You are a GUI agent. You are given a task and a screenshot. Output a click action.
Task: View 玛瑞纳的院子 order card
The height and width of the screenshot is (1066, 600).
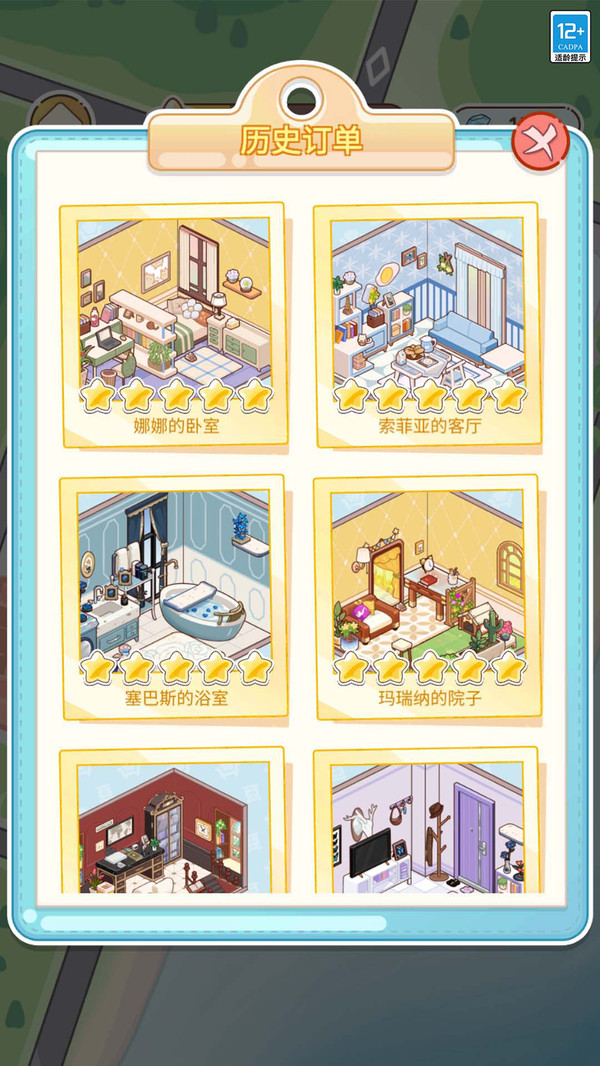coord(427,595)
